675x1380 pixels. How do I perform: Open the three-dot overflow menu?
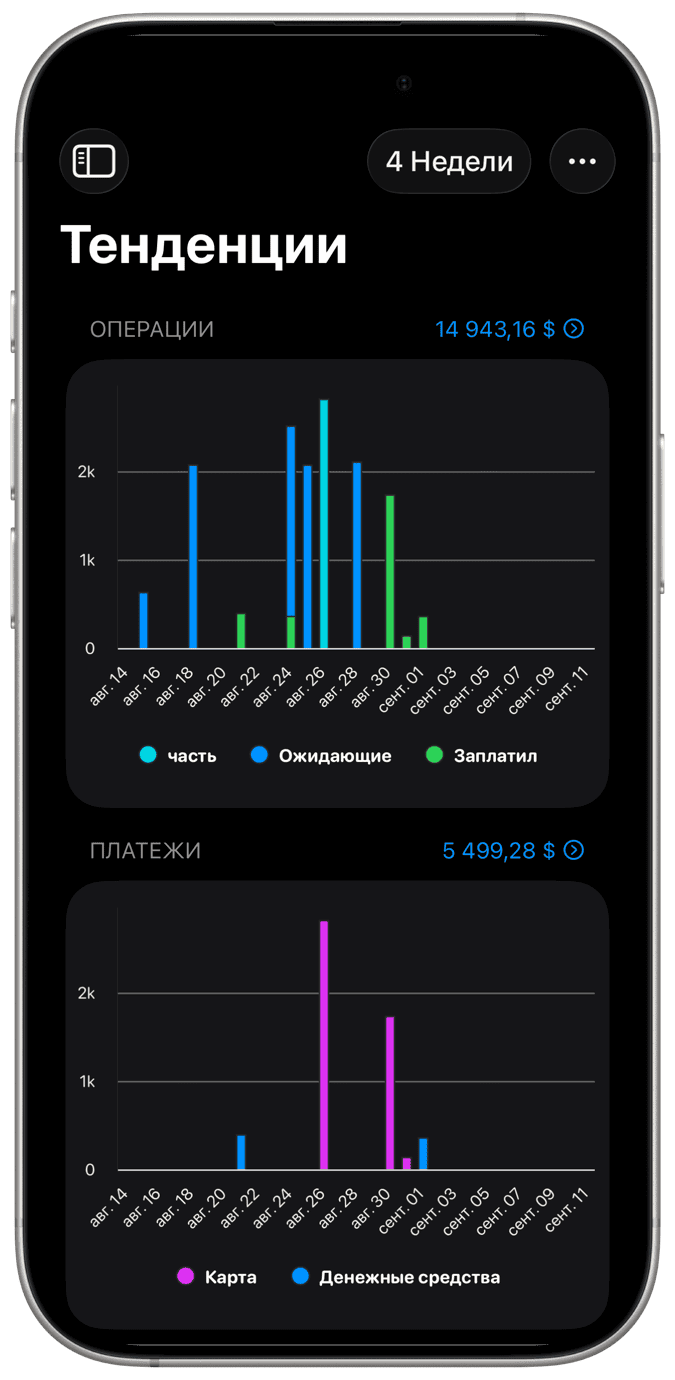tap(582, 161)
